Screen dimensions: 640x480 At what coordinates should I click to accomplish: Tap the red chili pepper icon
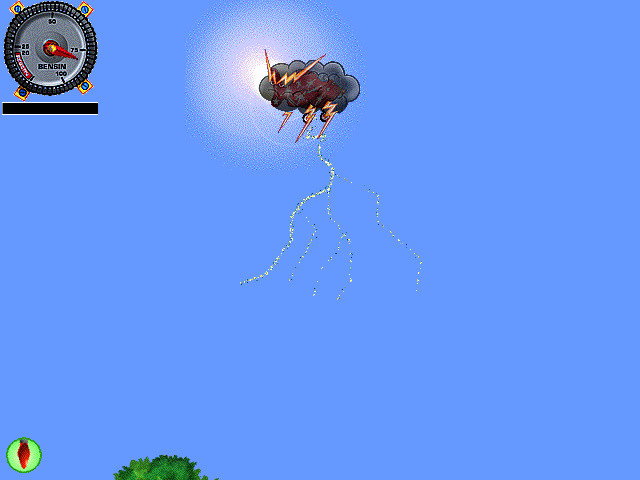(23, 454)
